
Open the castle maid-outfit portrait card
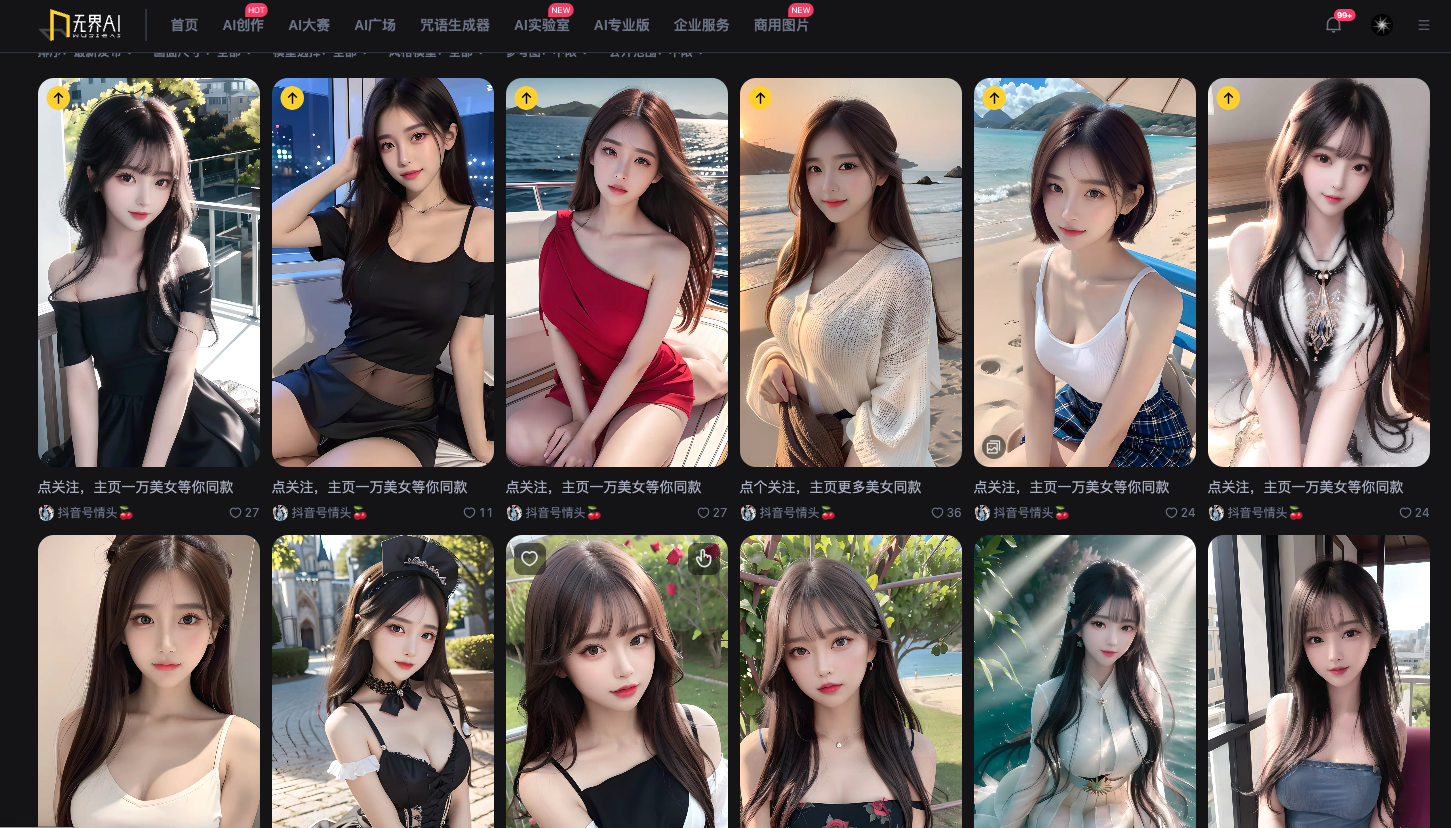click(382, 680)
